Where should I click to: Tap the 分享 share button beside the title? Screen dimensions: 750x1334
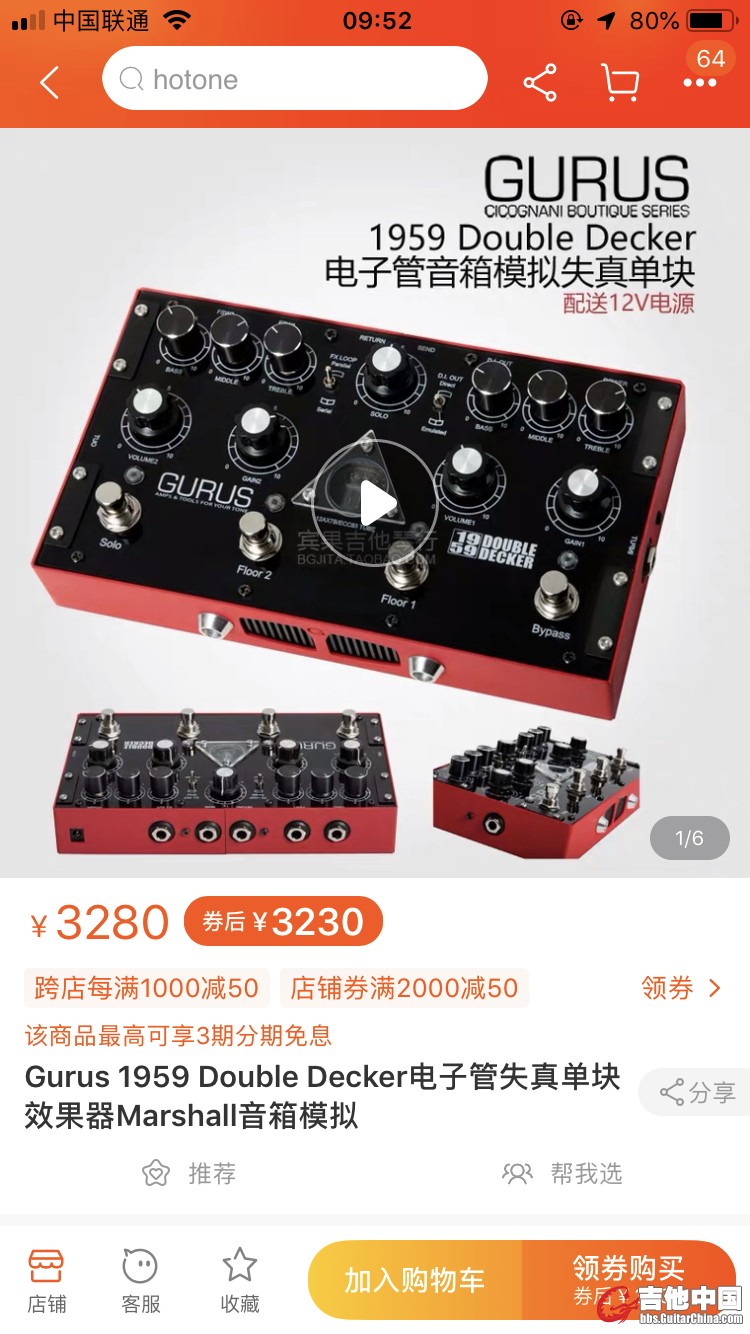[x=698, y=1093]
